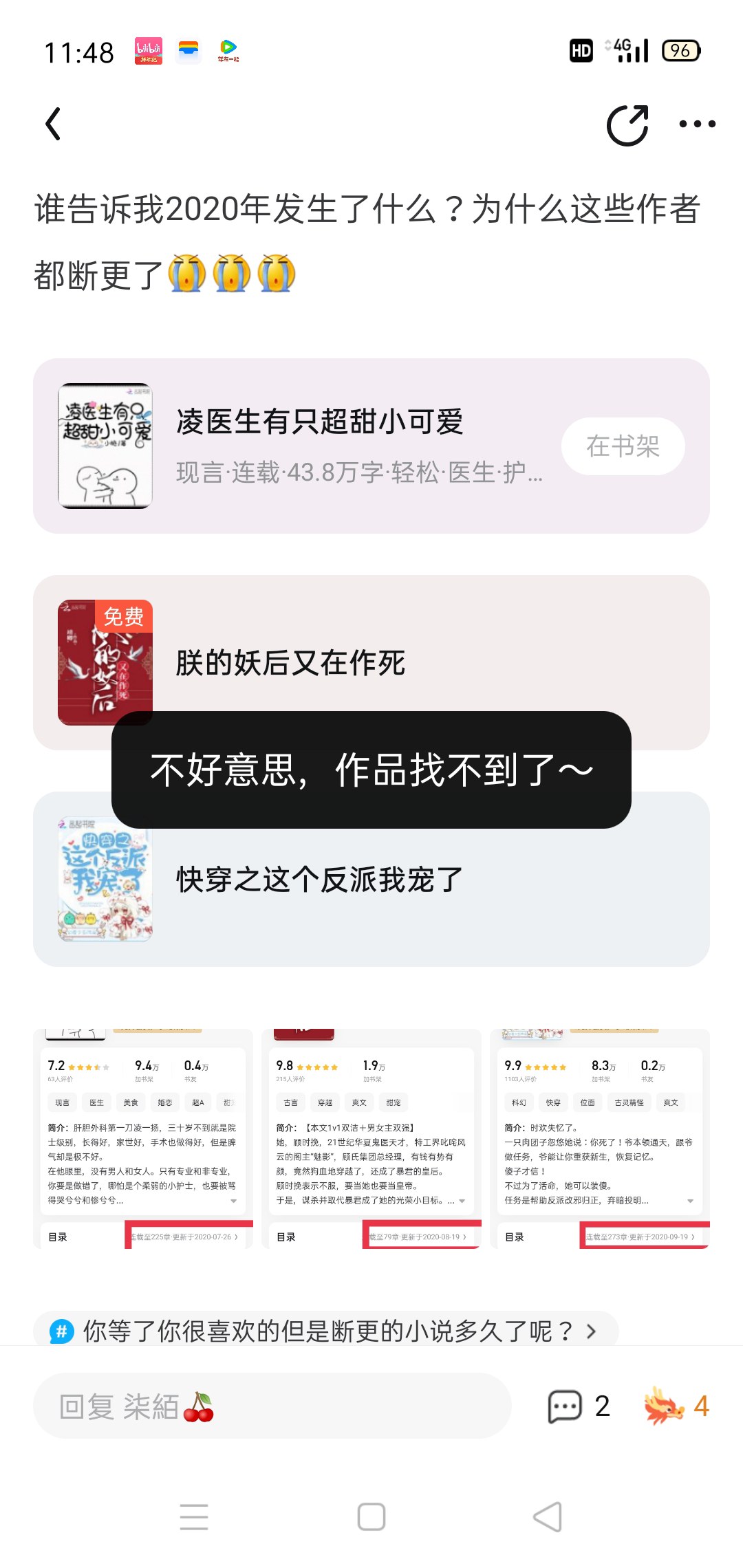Open the book 快穿之这个反派我宠了

click(x=371, y=879)
